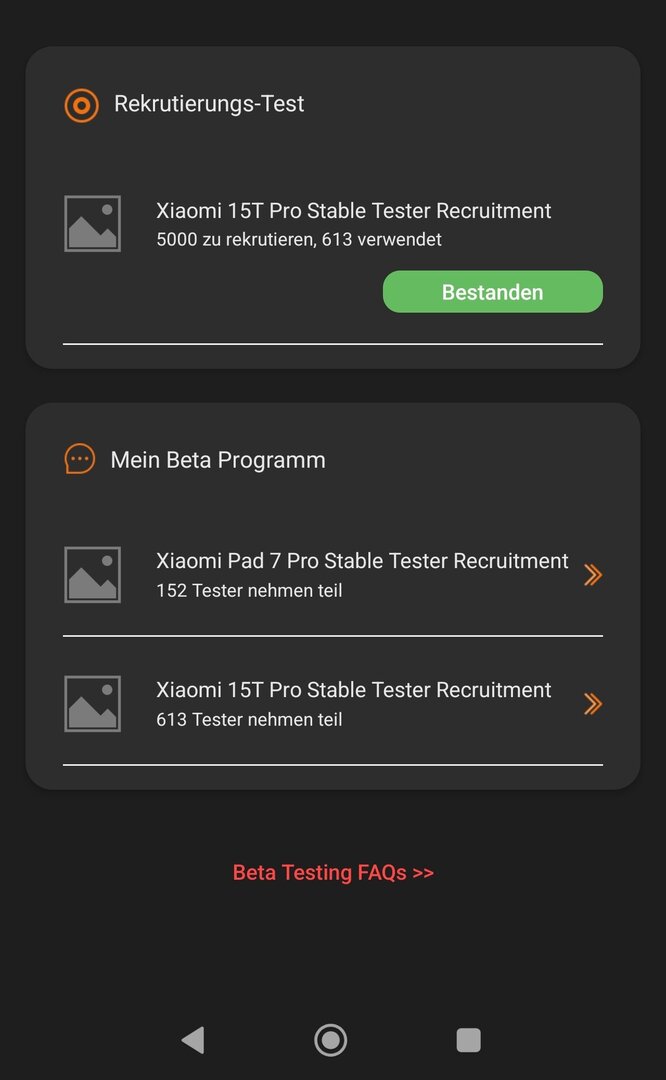Go back with the system back button

pos(193,1040)
